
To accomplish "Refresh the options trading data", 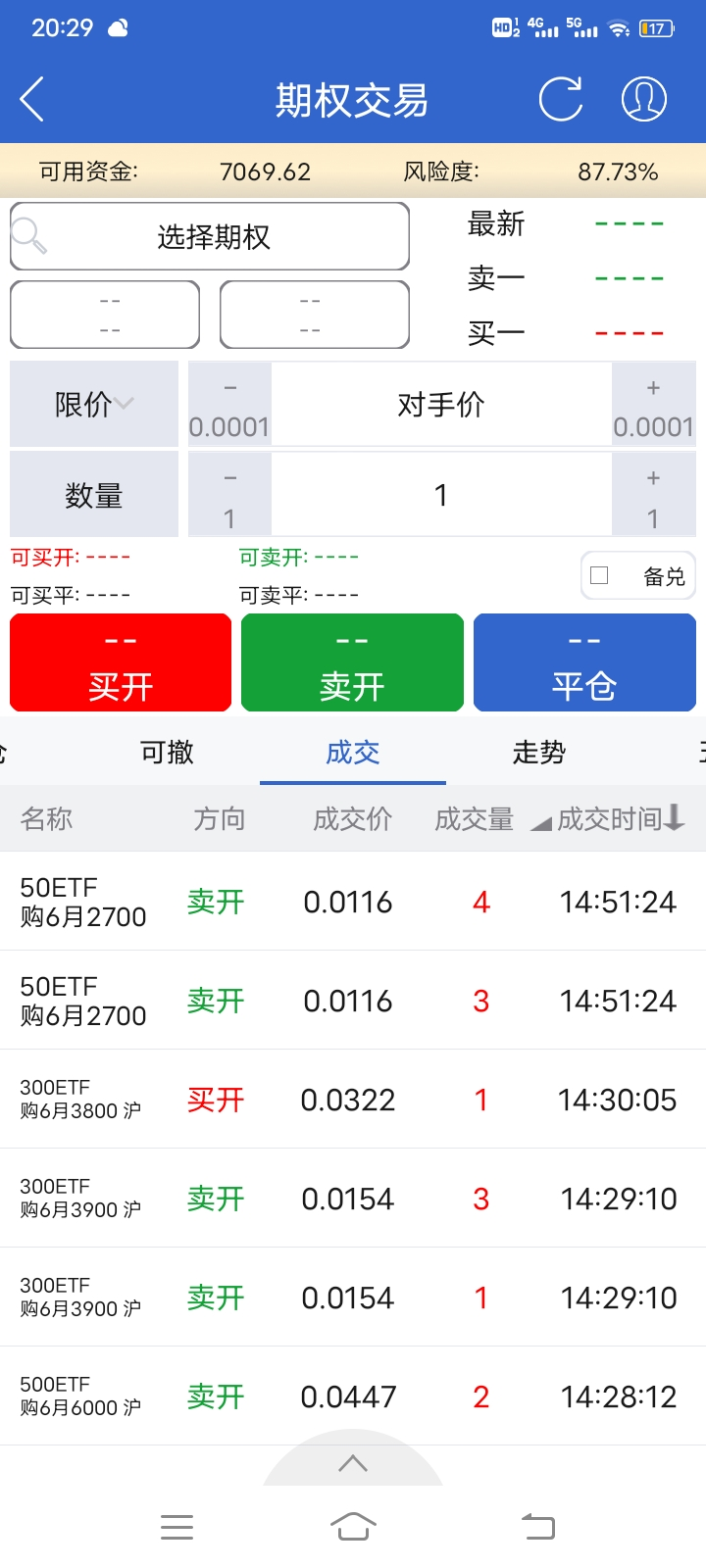I will point(561,99).
